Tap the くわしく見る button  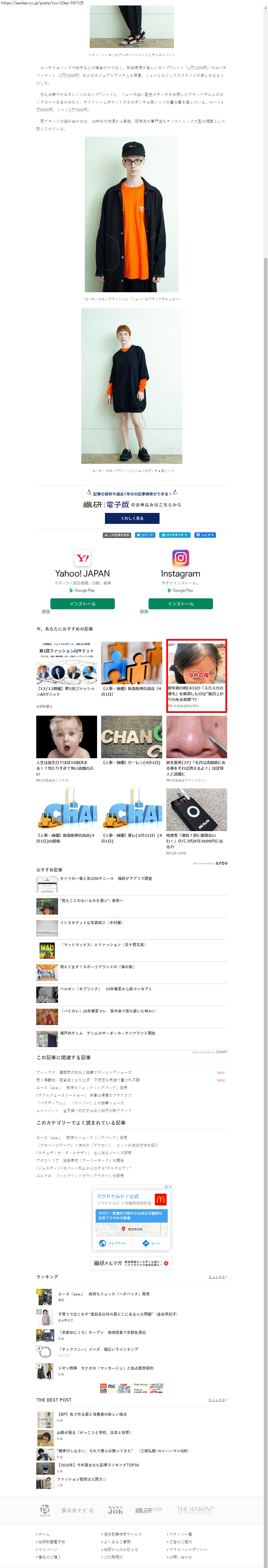point(132,518)
